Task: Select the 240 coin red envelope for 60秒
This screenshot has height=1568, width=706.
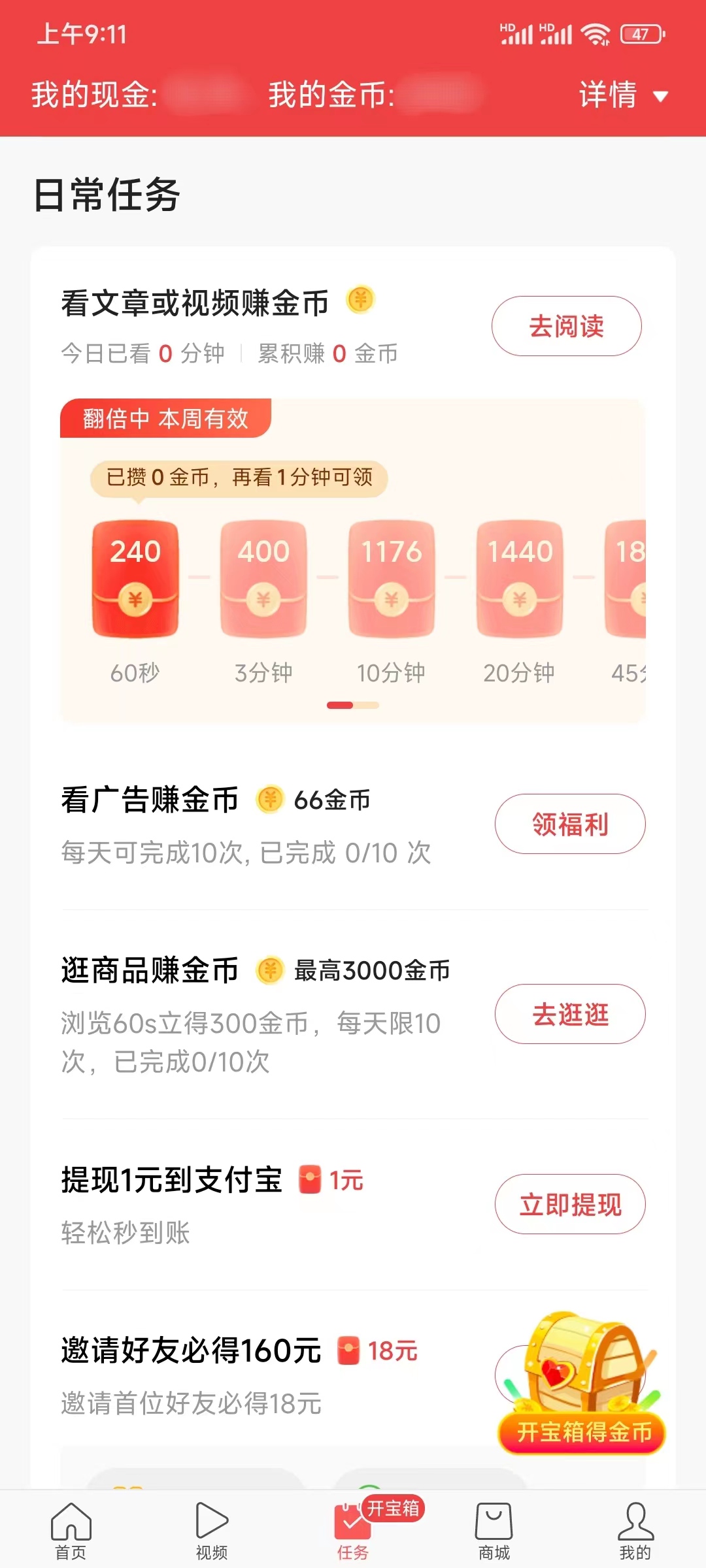Action: coord(134,578)
